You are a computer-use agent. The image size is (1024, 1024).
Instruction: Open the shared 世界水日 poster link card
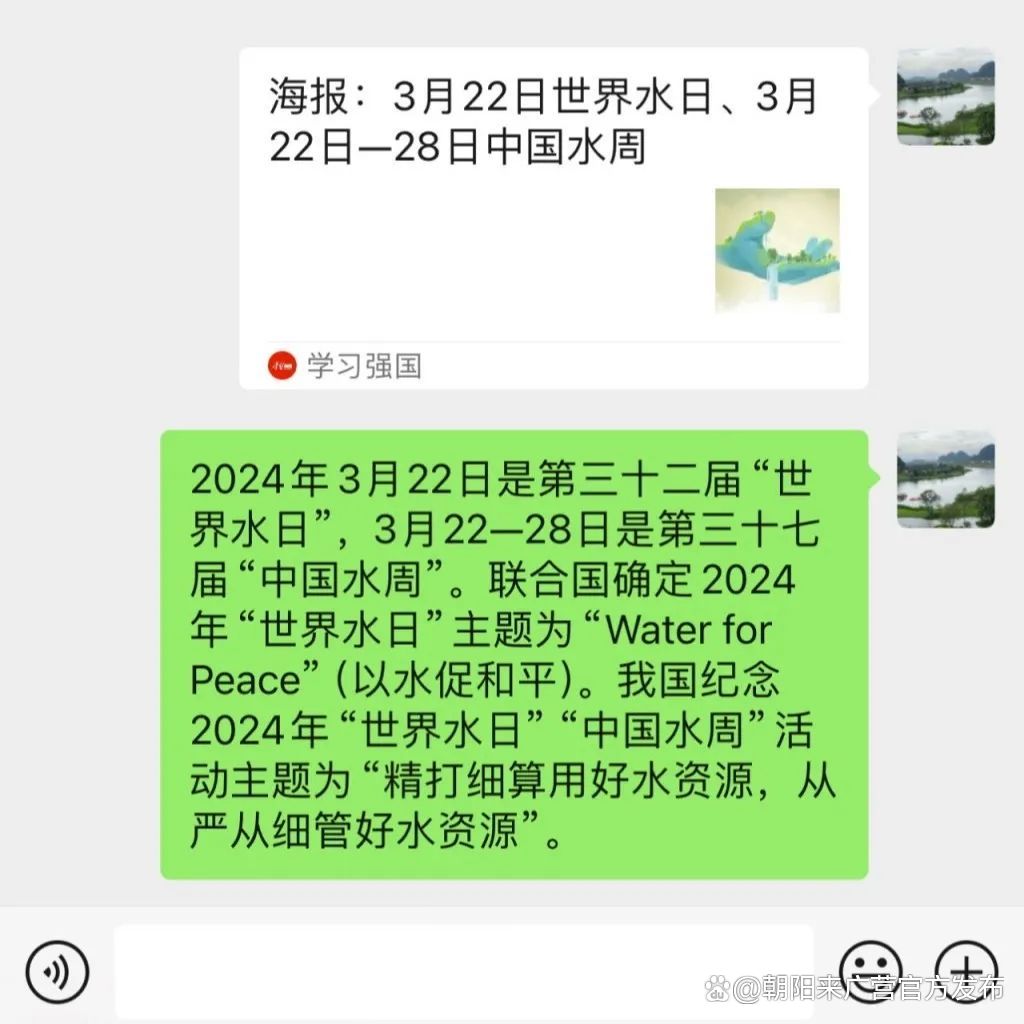(553, 217)
